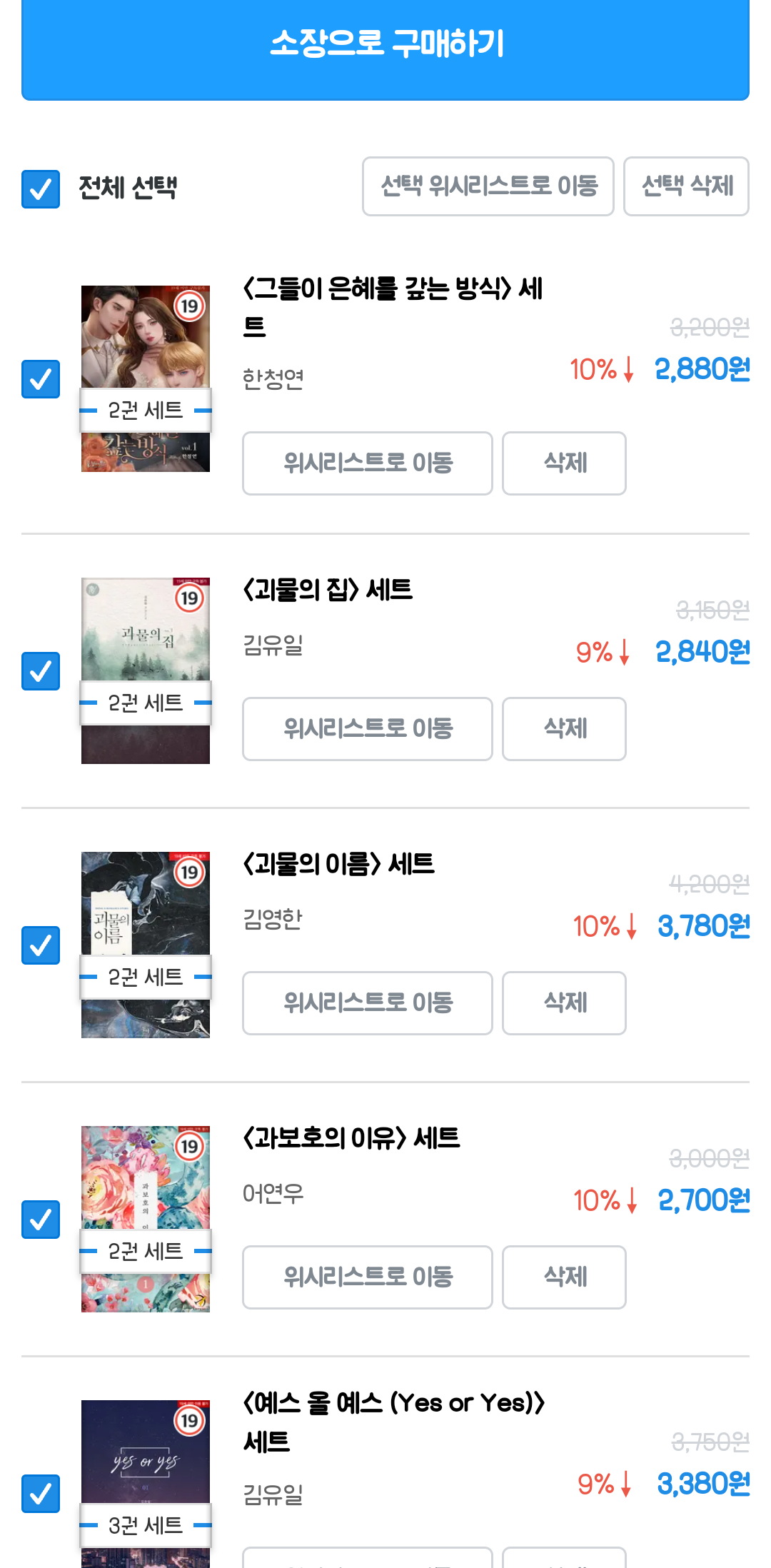771x1568 pixels.
Task: Uncheck the 과보호의 이유 세트 checkbox
Action: point(41,1220)
